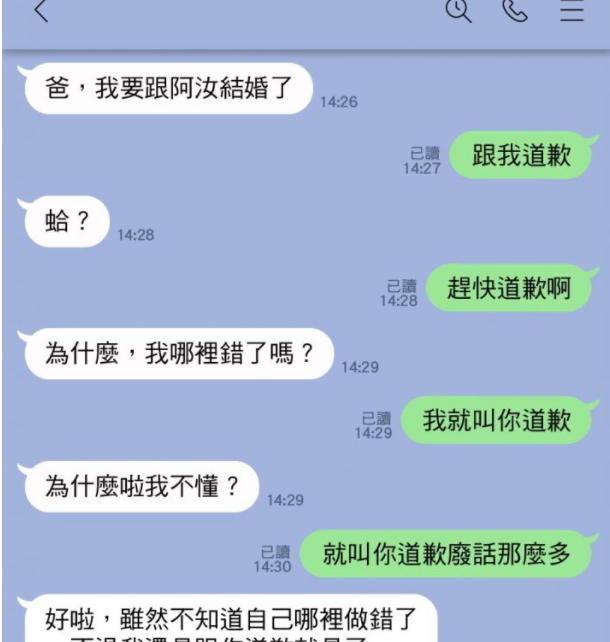Open the chat menu
The height and width of the screenshot is (642, 610).
[571, 10]
